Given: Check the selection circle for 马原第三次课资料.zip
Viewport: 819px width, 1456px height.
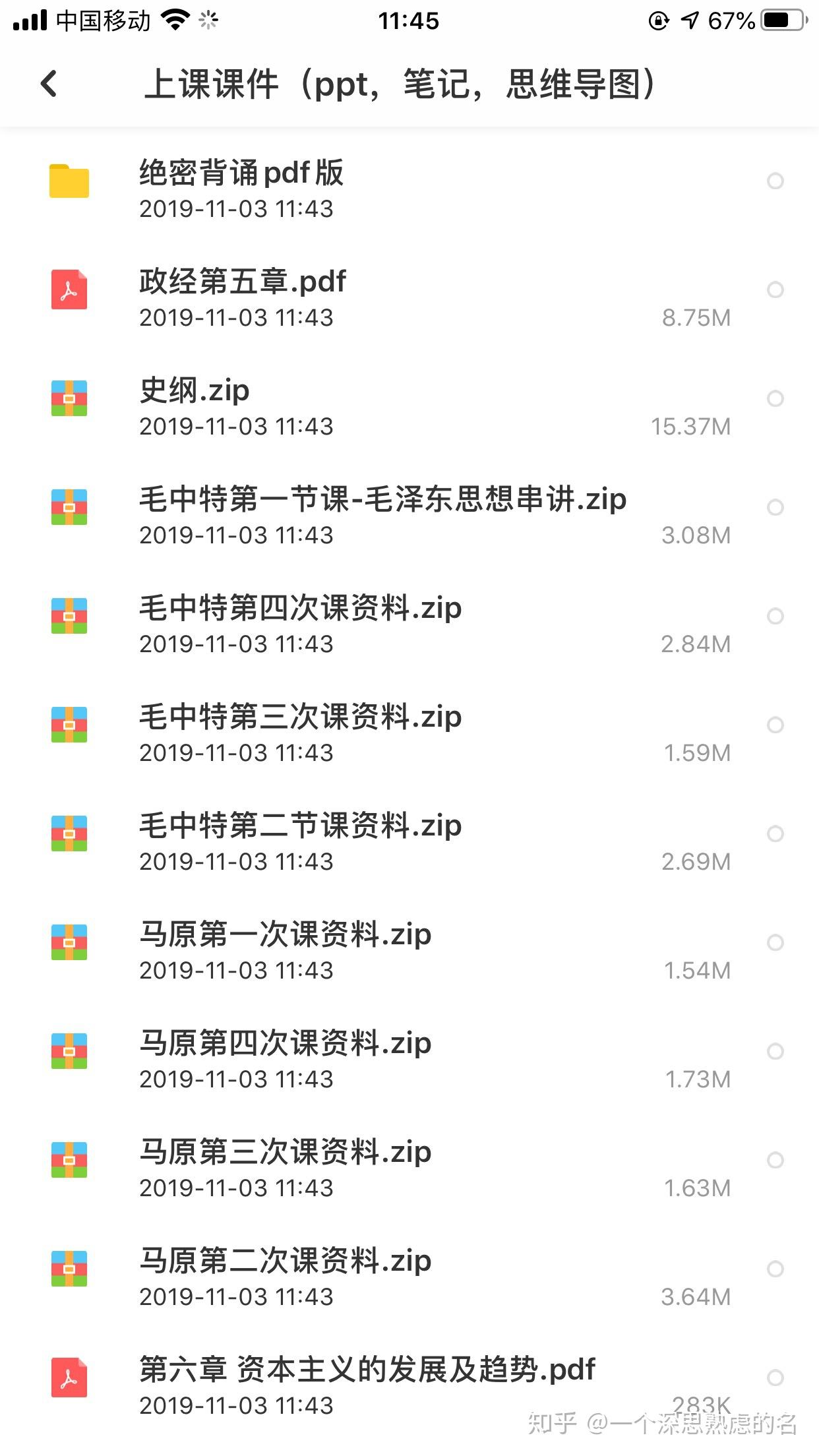Looking at the screenshot, I should (x=777, y=1161).
